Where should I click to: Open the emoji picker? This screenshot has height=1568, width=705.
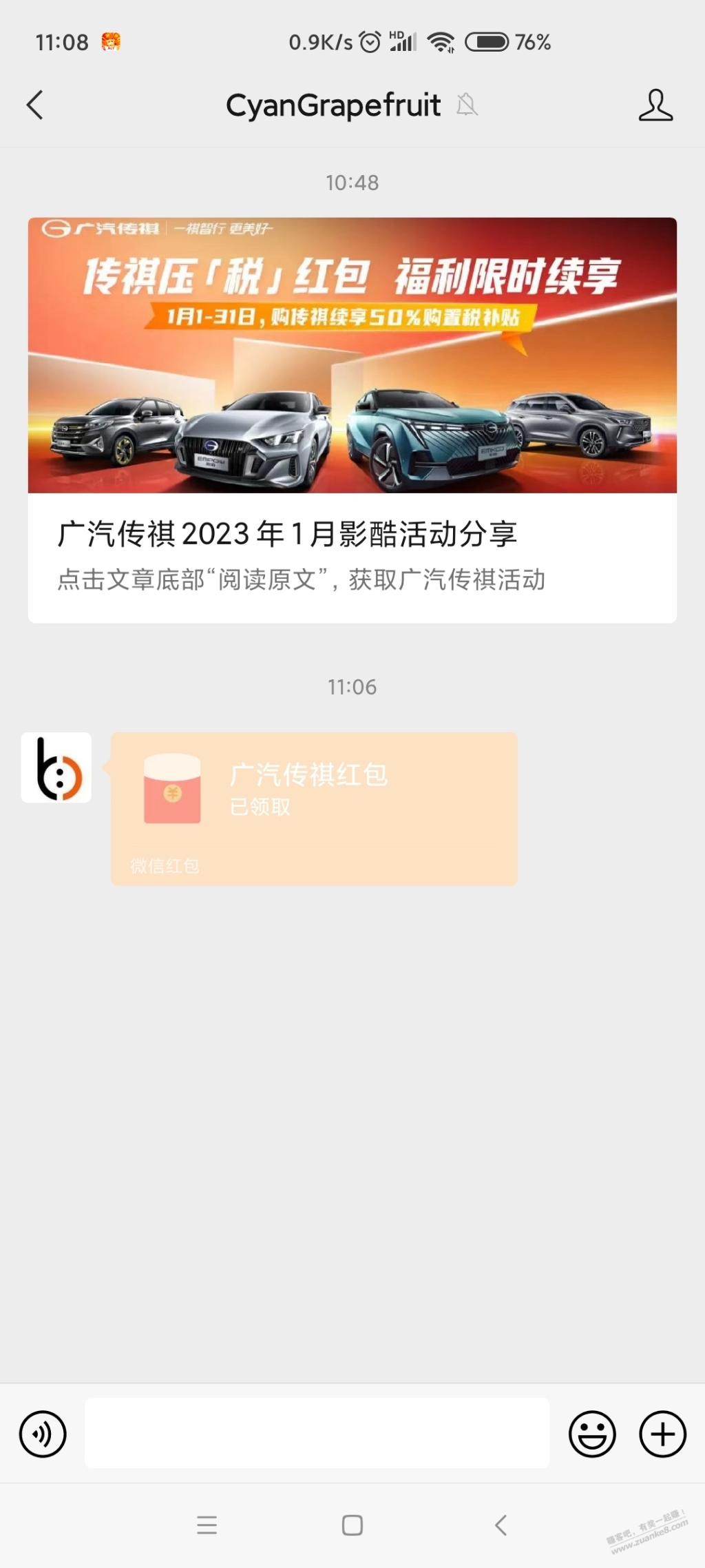[x=591, y=1434]
